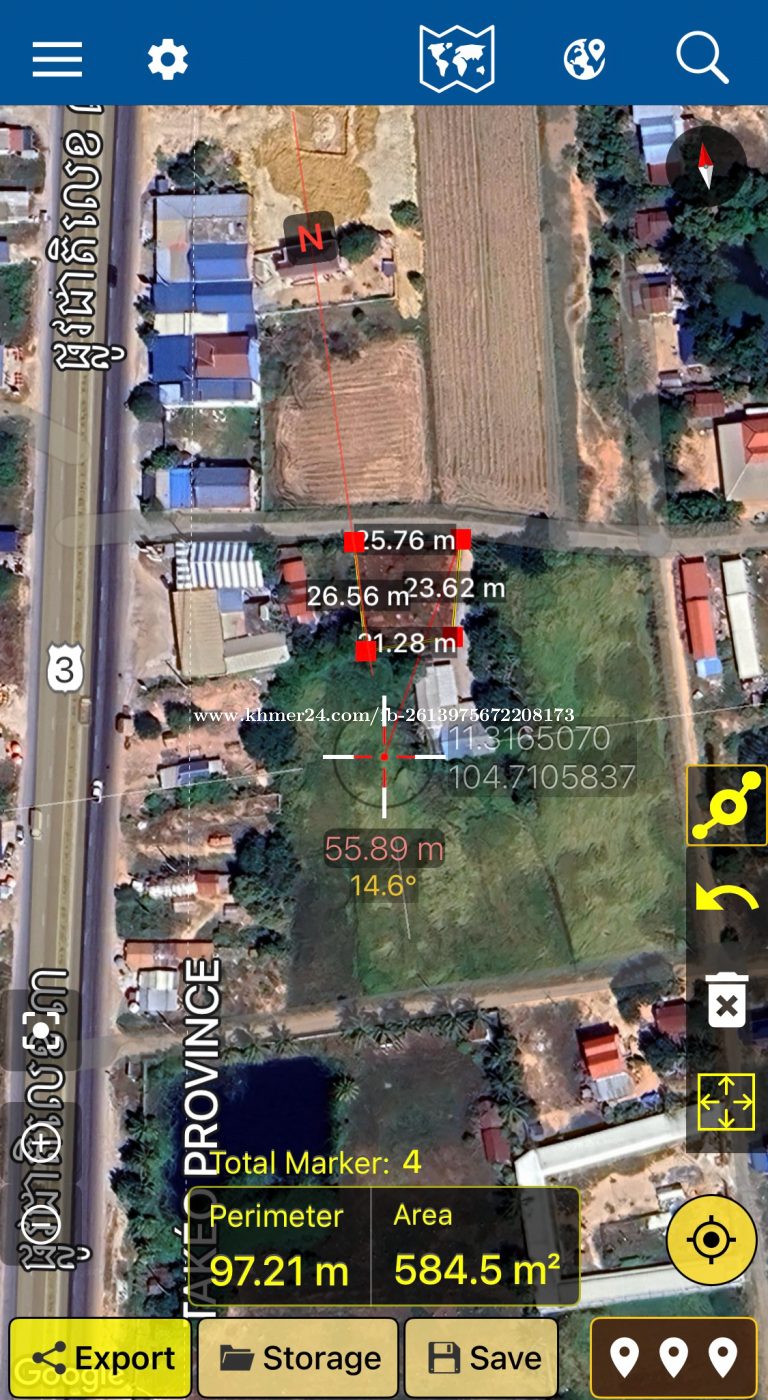Tap the compass to reset orientation
The image size is (768, 1400).
(706, 166)
